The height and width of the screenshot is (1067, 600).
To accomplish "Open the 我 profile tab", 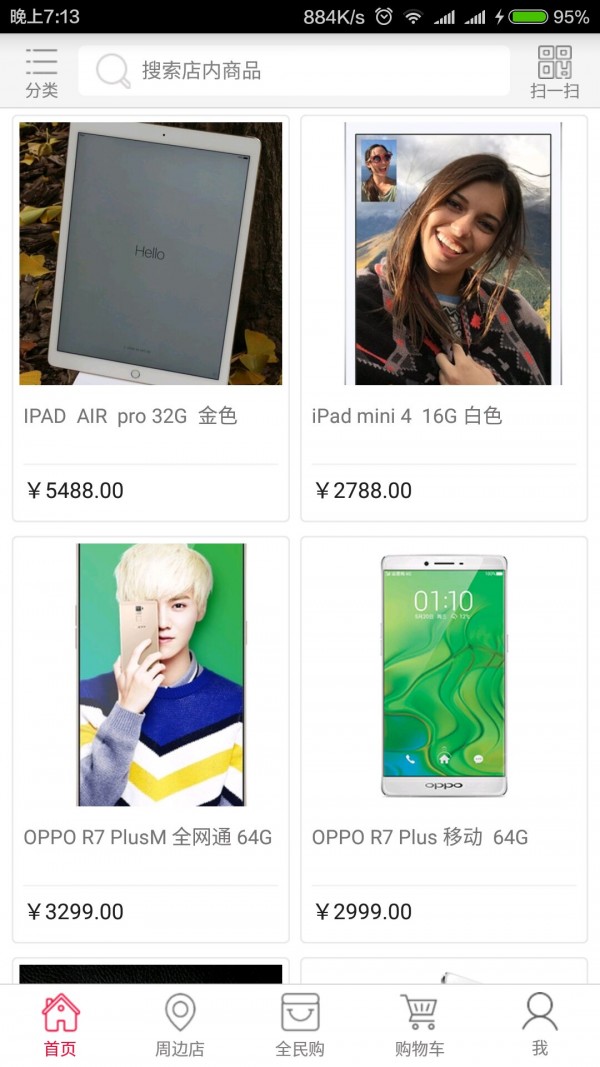I will 540,1025.
